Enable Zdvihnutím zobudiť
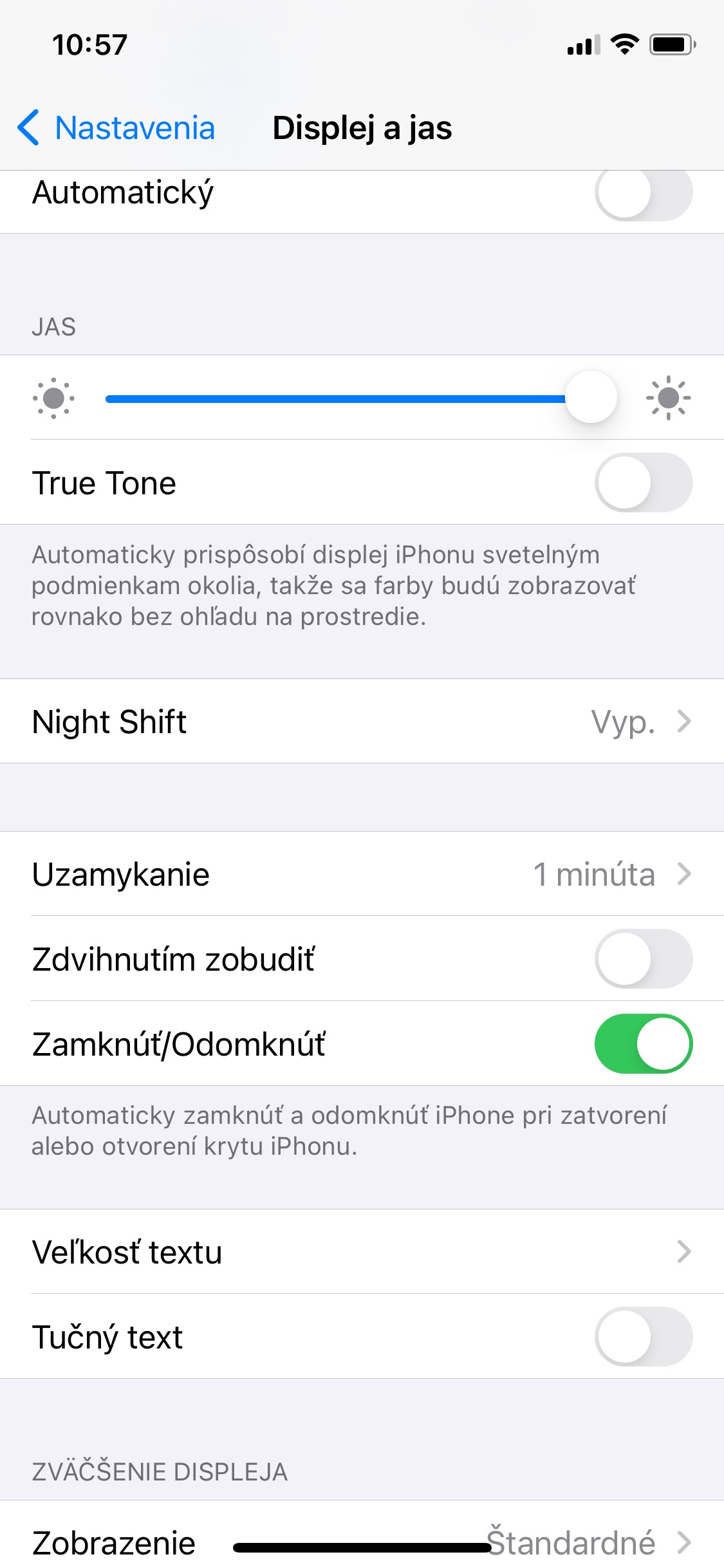This screenshot has width=724, height=1568. pos(643,959)
